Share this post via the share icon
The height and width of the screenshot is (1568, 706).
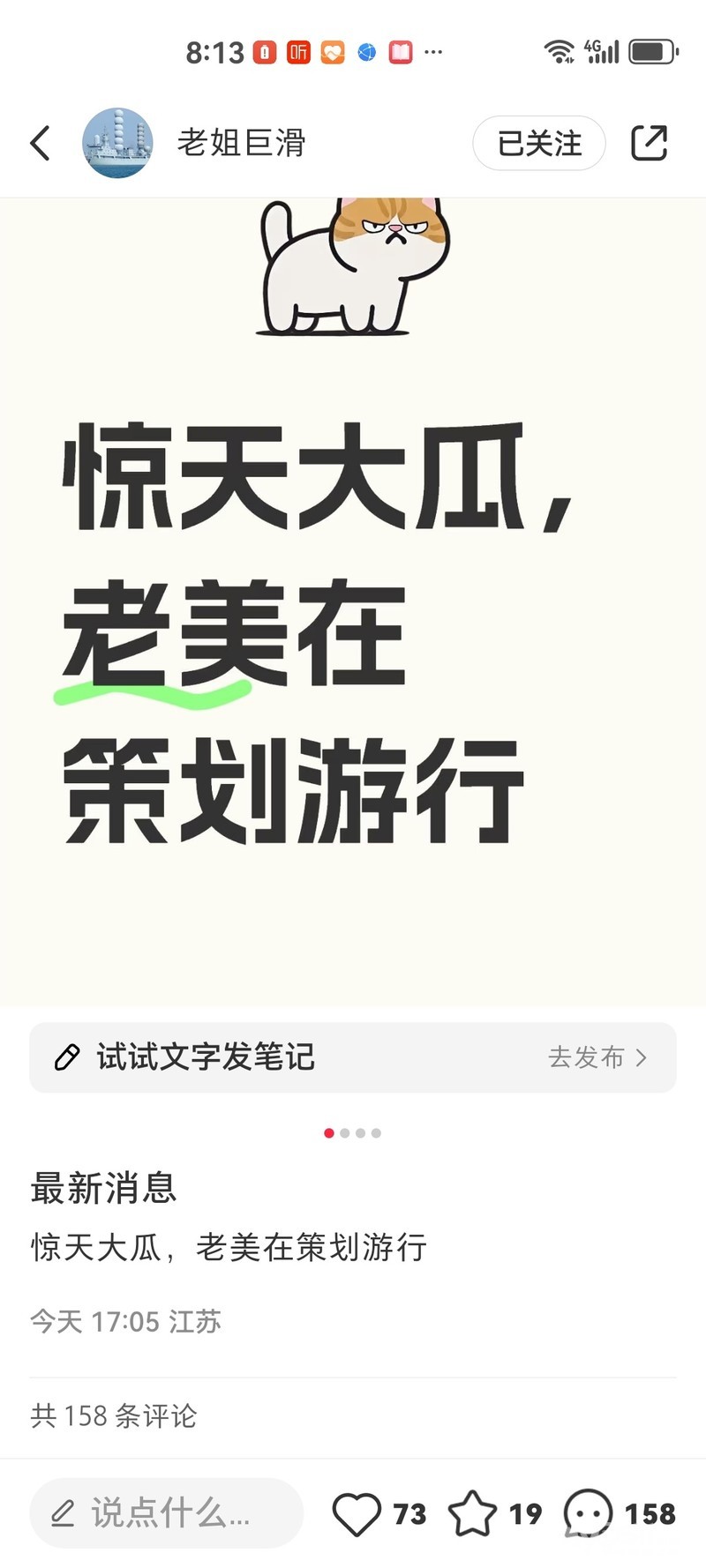[649, 143]
